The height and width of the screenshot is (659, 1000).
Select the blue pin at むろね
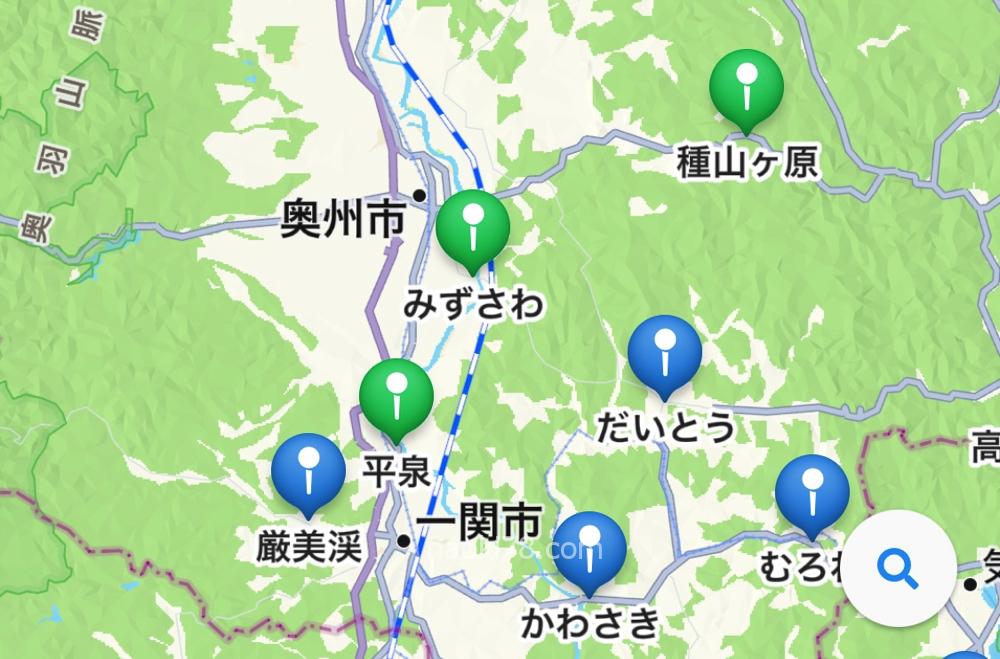(812, 493)
